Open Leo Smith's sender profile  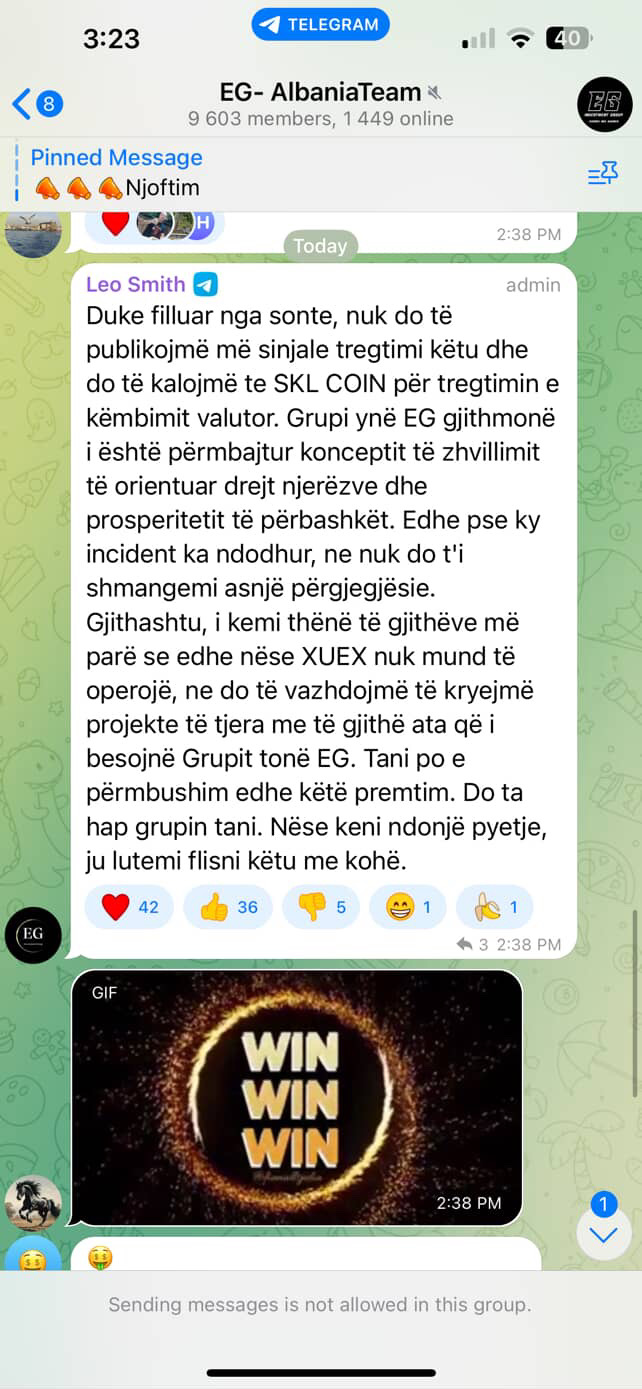tap(135, 285)
